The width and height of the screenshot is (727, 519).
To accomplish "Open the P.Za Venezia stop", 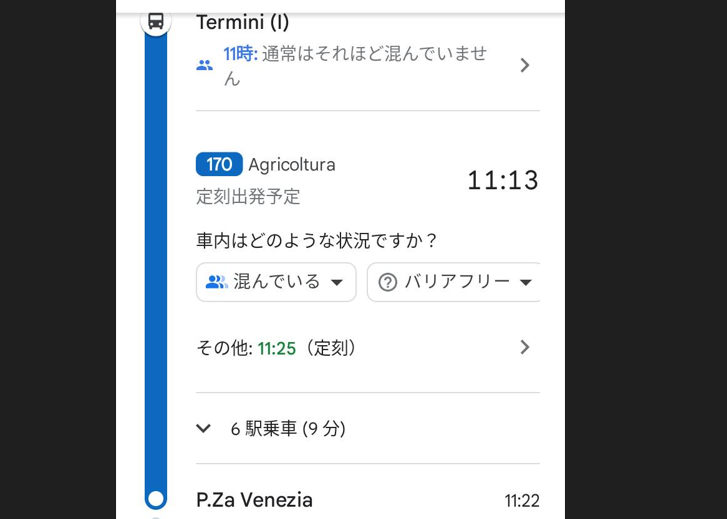I will click(x=255, y=500).
